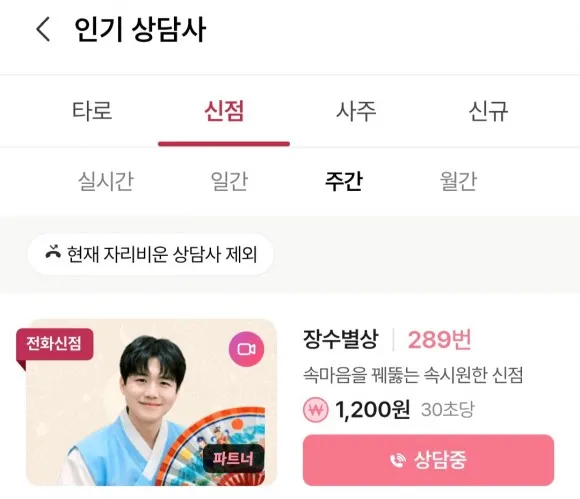Switch to the 신규 tab
This screenshot has width=580, height=499.
pyautogui.click(x=488, y=111)
